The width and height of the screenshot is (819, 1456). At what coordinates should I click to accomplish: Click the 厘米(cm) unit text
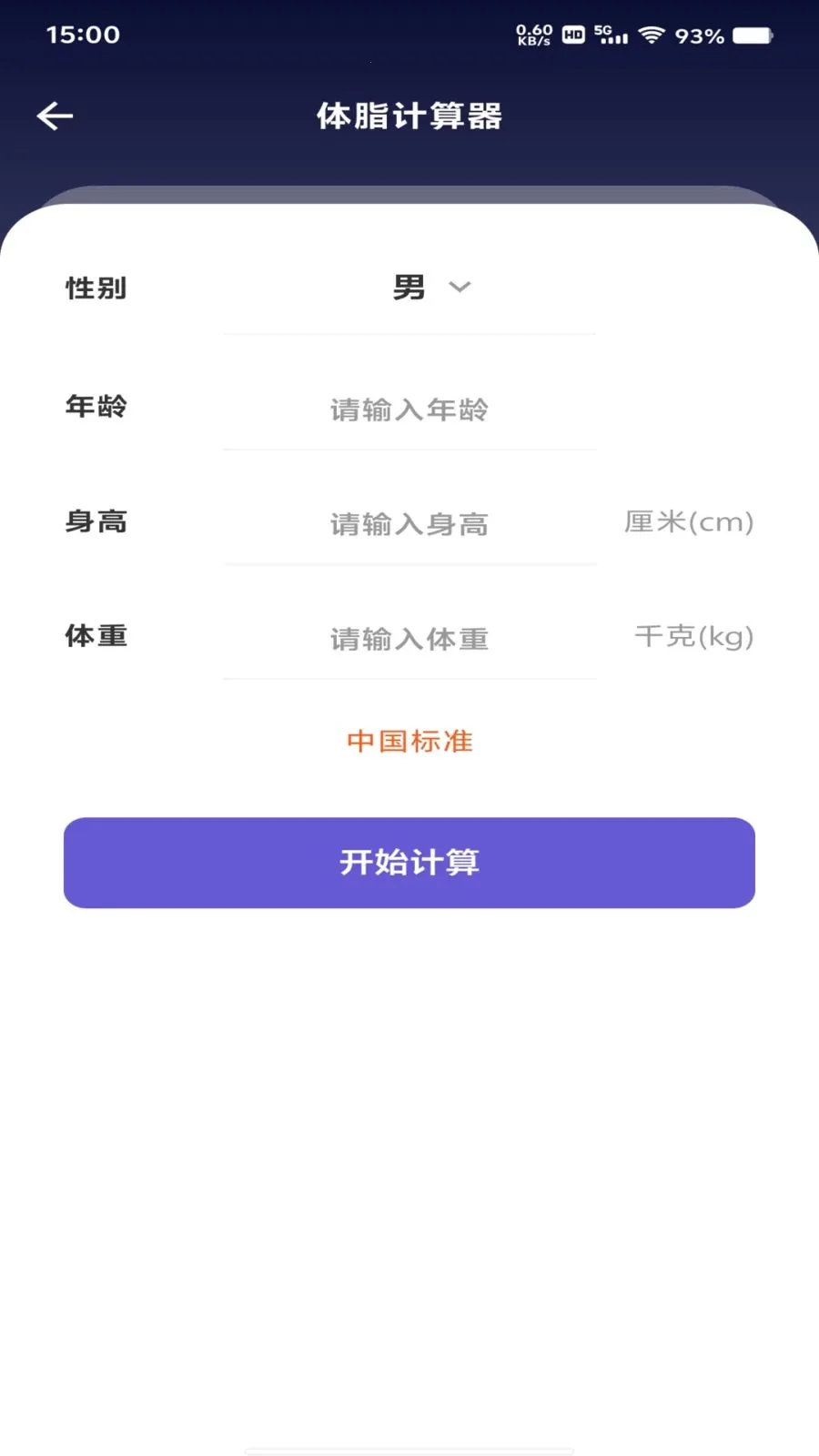pos(688,522)
